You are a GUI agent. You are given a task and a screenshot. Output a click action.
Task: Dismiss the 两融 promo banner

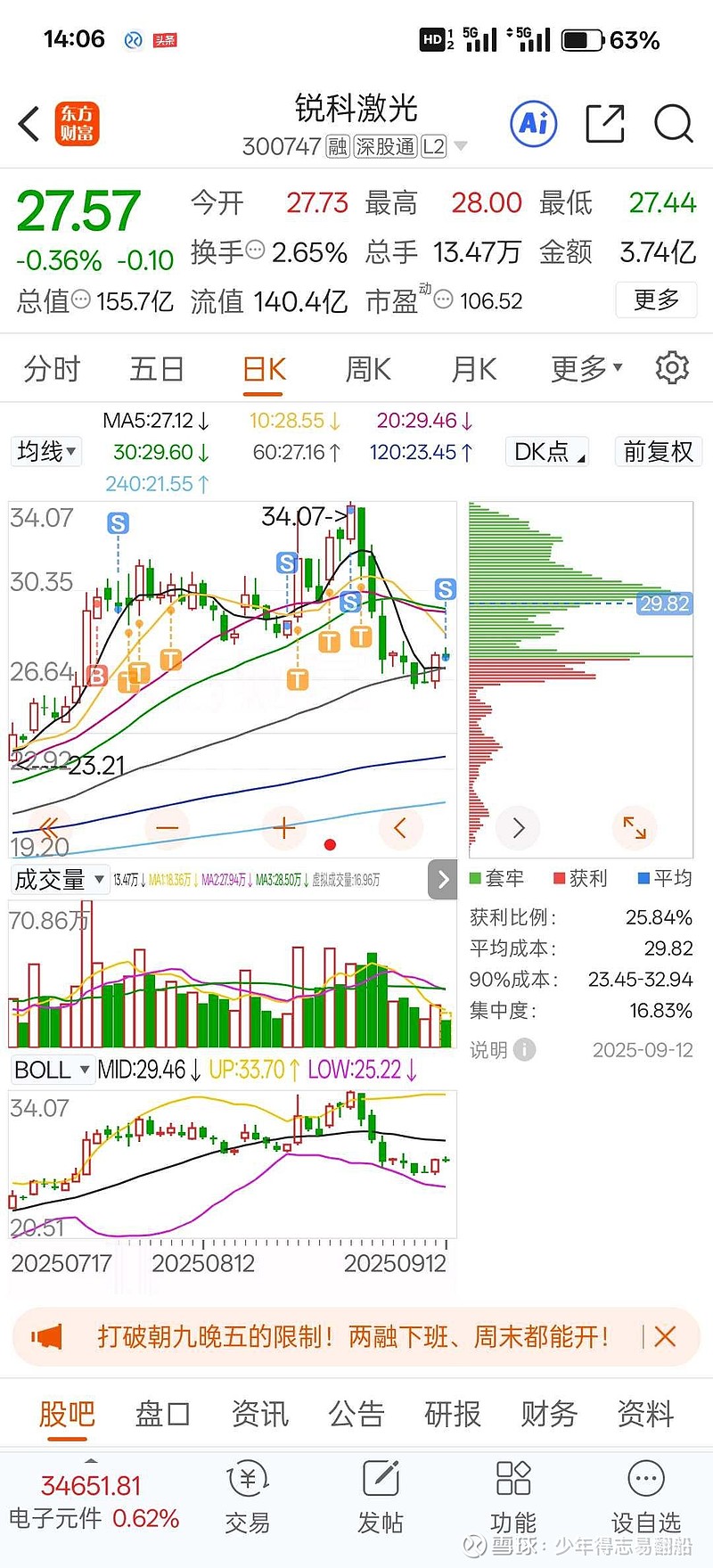[x=665, y=1336]
